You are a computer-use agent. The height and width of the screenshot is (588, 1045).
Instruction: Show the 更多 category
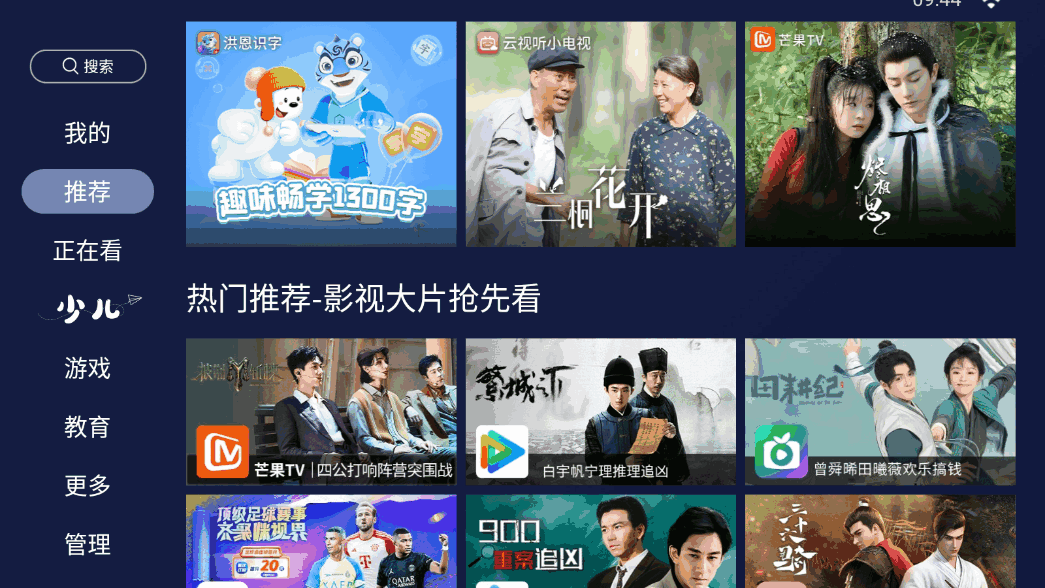(x=87, y=486)
